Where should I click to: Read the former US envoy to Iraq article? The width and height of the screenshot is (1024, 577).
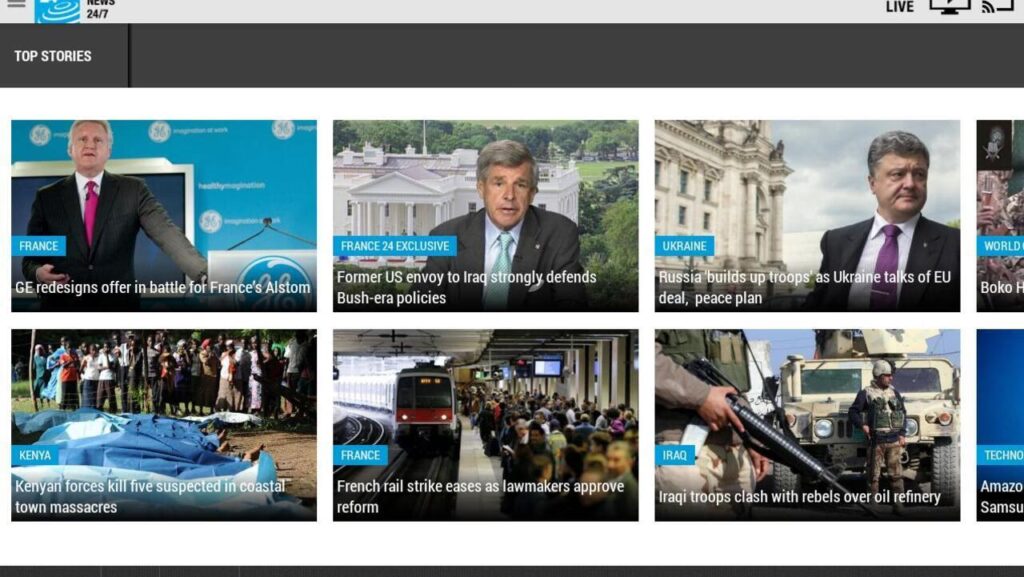tap(485, 216)
